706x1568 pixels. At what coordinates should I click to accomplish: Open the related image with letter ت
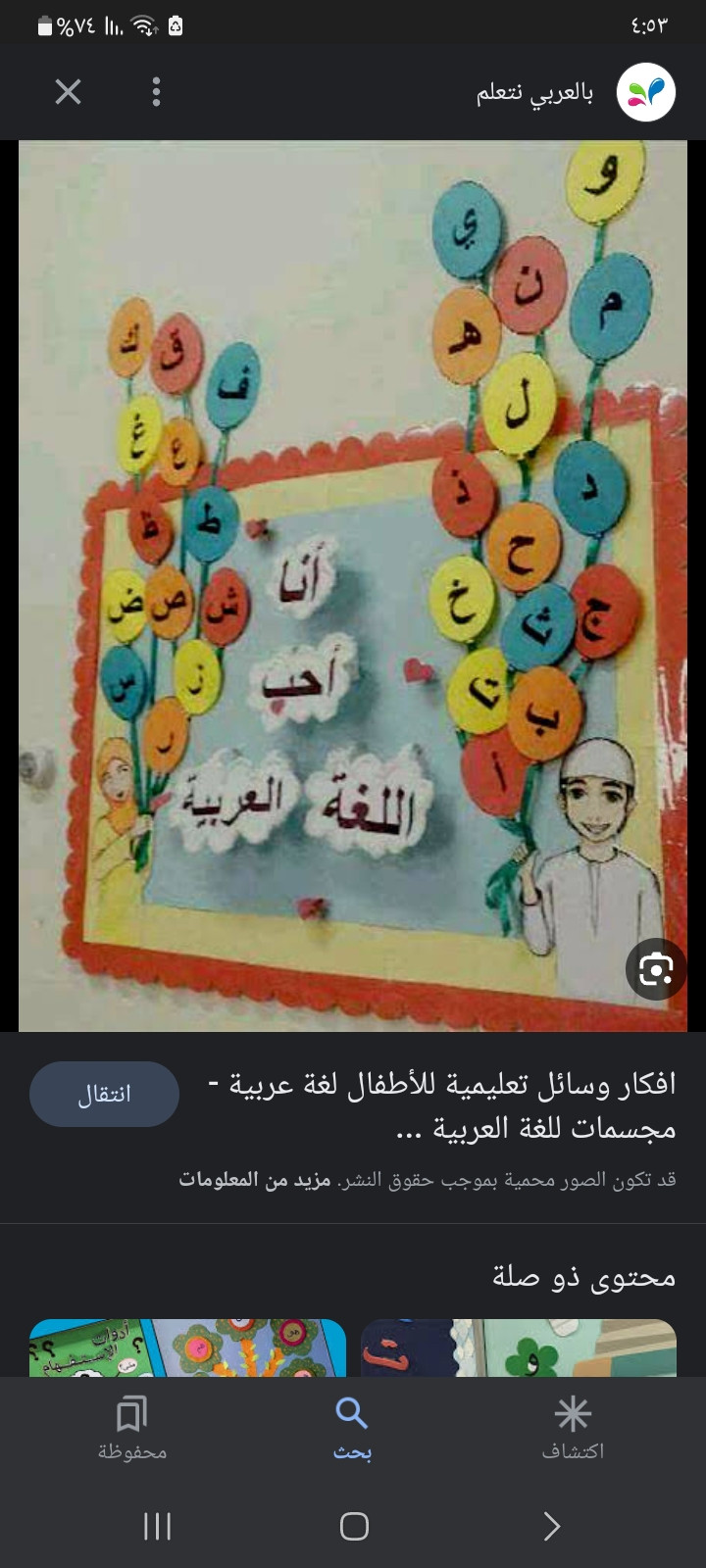(x=519, y=1348)
